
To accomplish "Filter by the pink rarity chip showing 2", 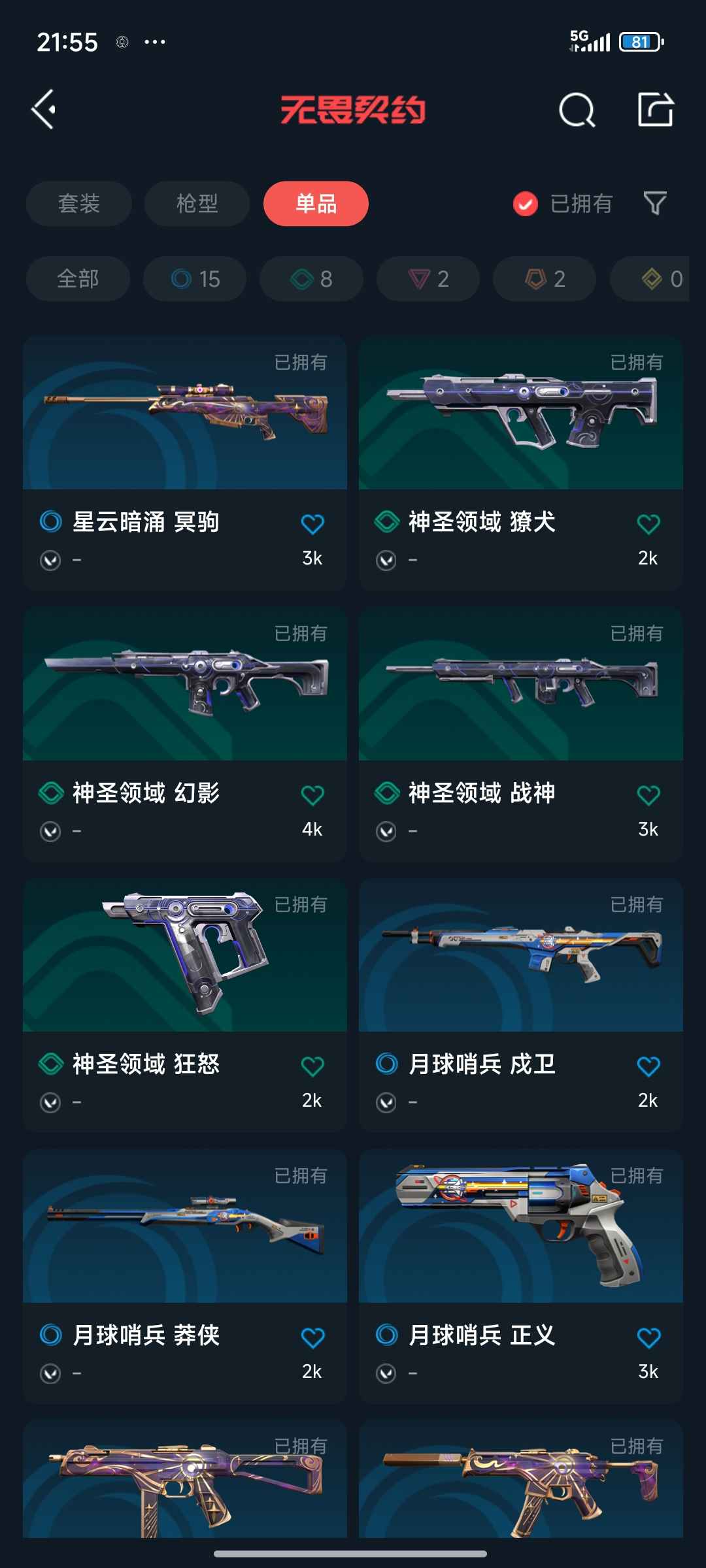I will [428, 279].
